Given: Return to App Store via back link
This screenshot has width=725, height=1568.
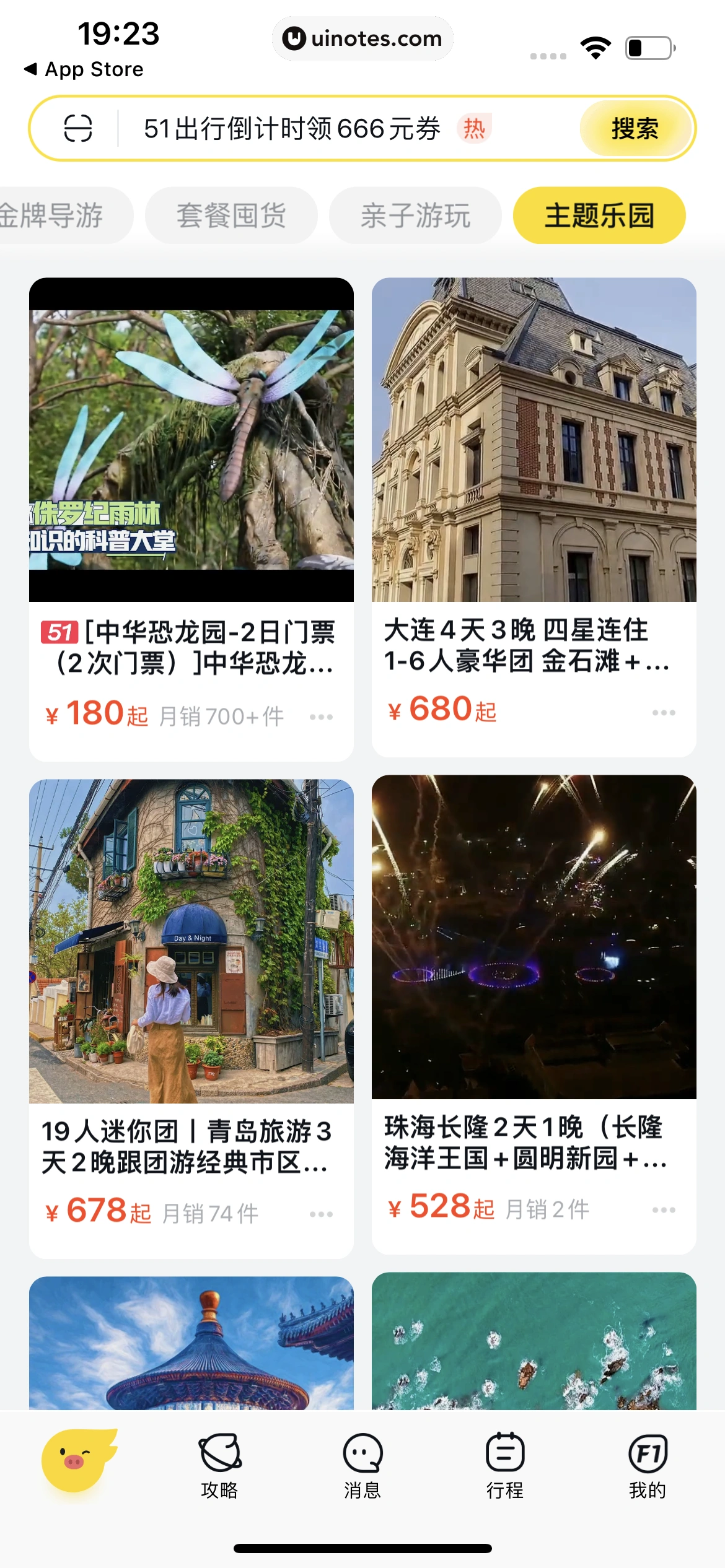Looking at the screenshot, I should click(84, 69).
